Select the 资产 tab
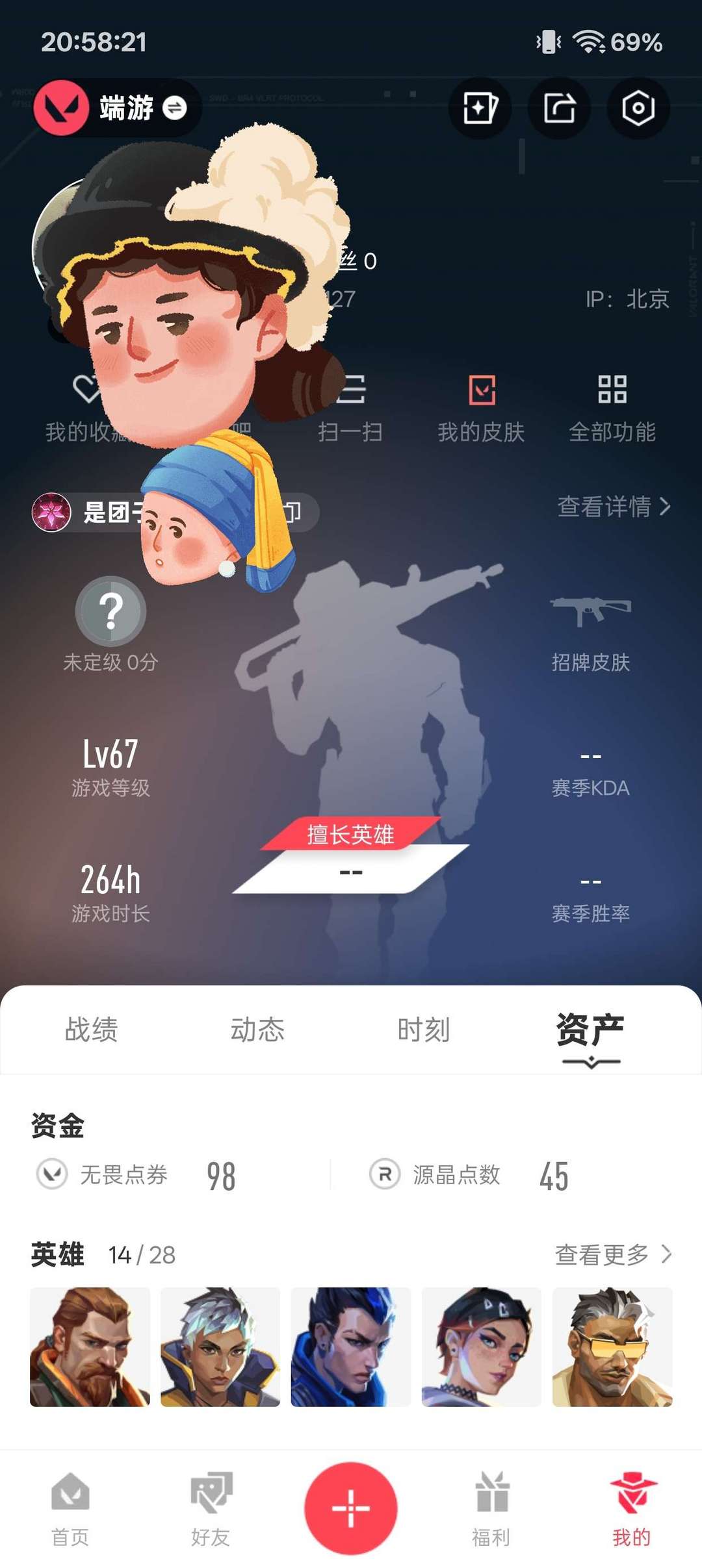Screen dimensions: 702x1568 click(590, 1030)
